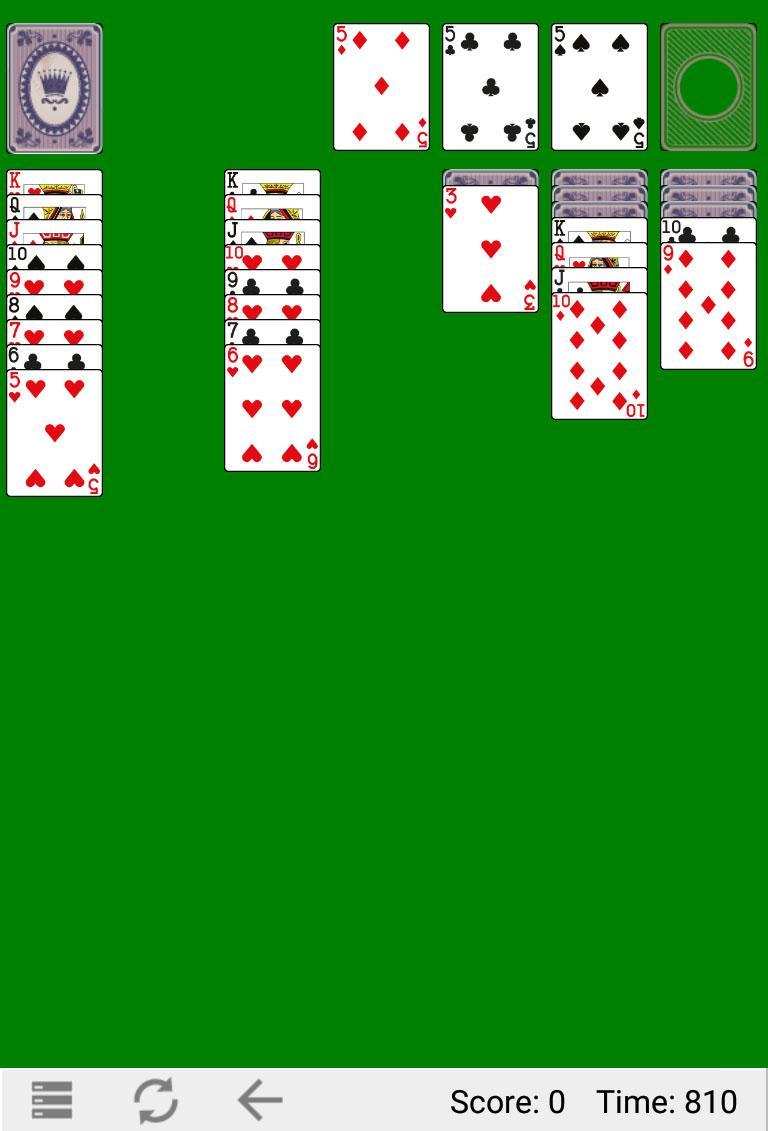
Task: Click the Time counter
Action: pos(665,1100)
